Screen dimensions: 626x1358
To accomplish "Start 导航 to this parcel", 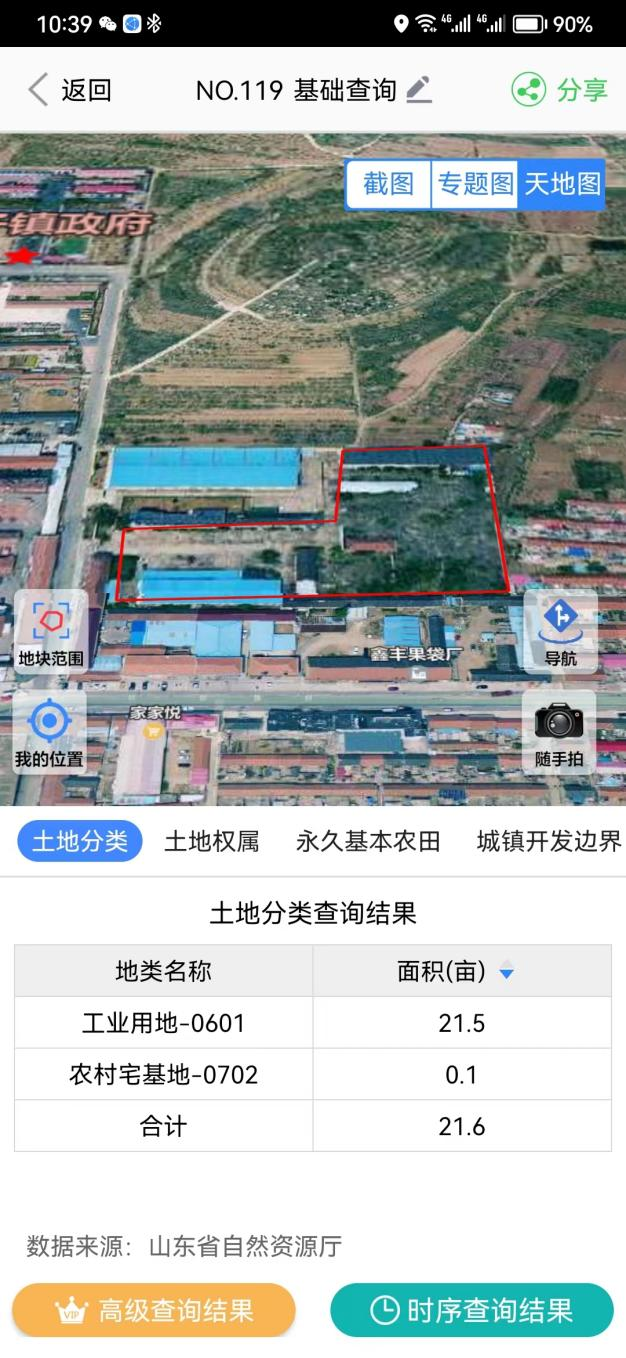I will tap(560, 632).
